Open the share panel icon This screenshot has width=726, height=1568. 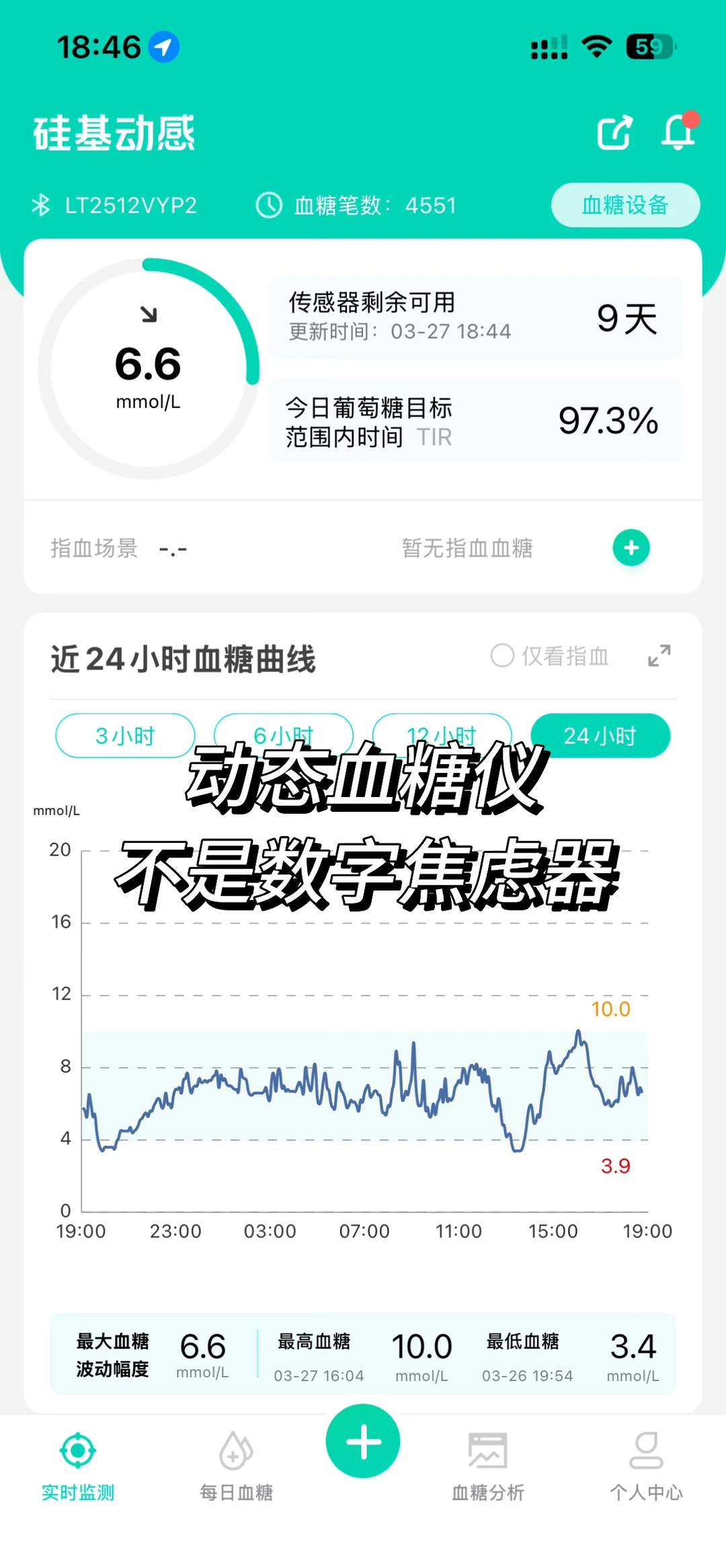tap(614, 132)
